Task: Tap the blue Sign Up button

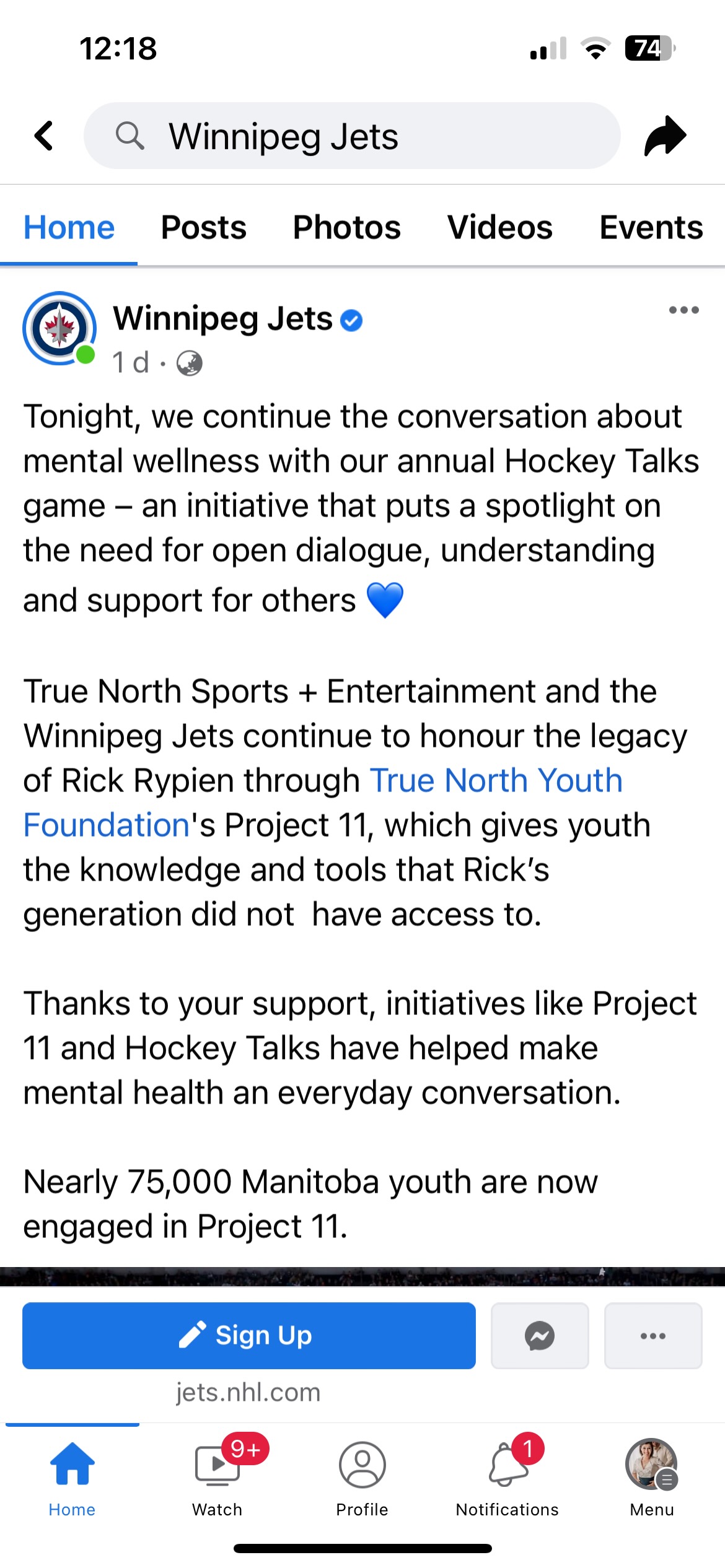Action: (248, 1335)
